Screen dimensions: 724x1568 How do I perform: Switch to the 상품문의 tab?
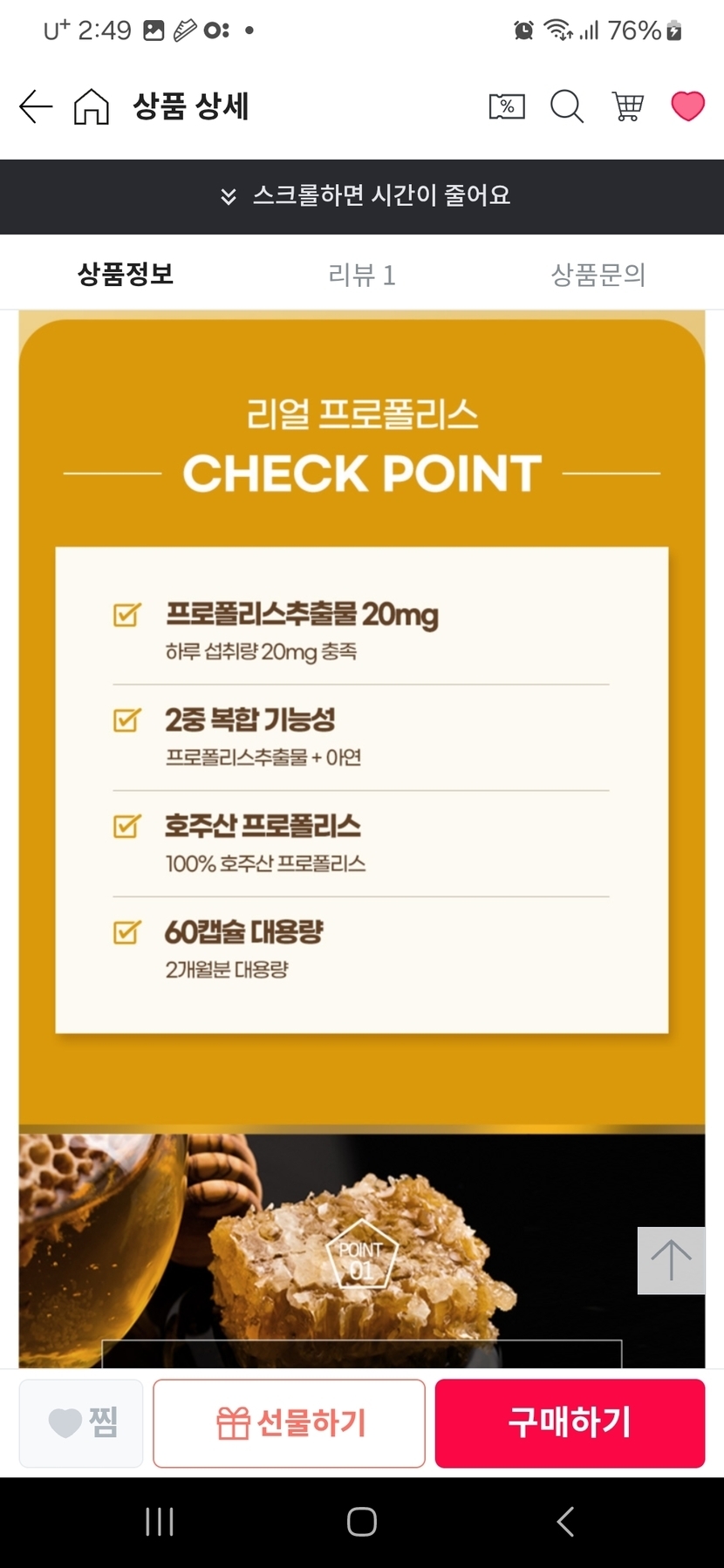598,275
